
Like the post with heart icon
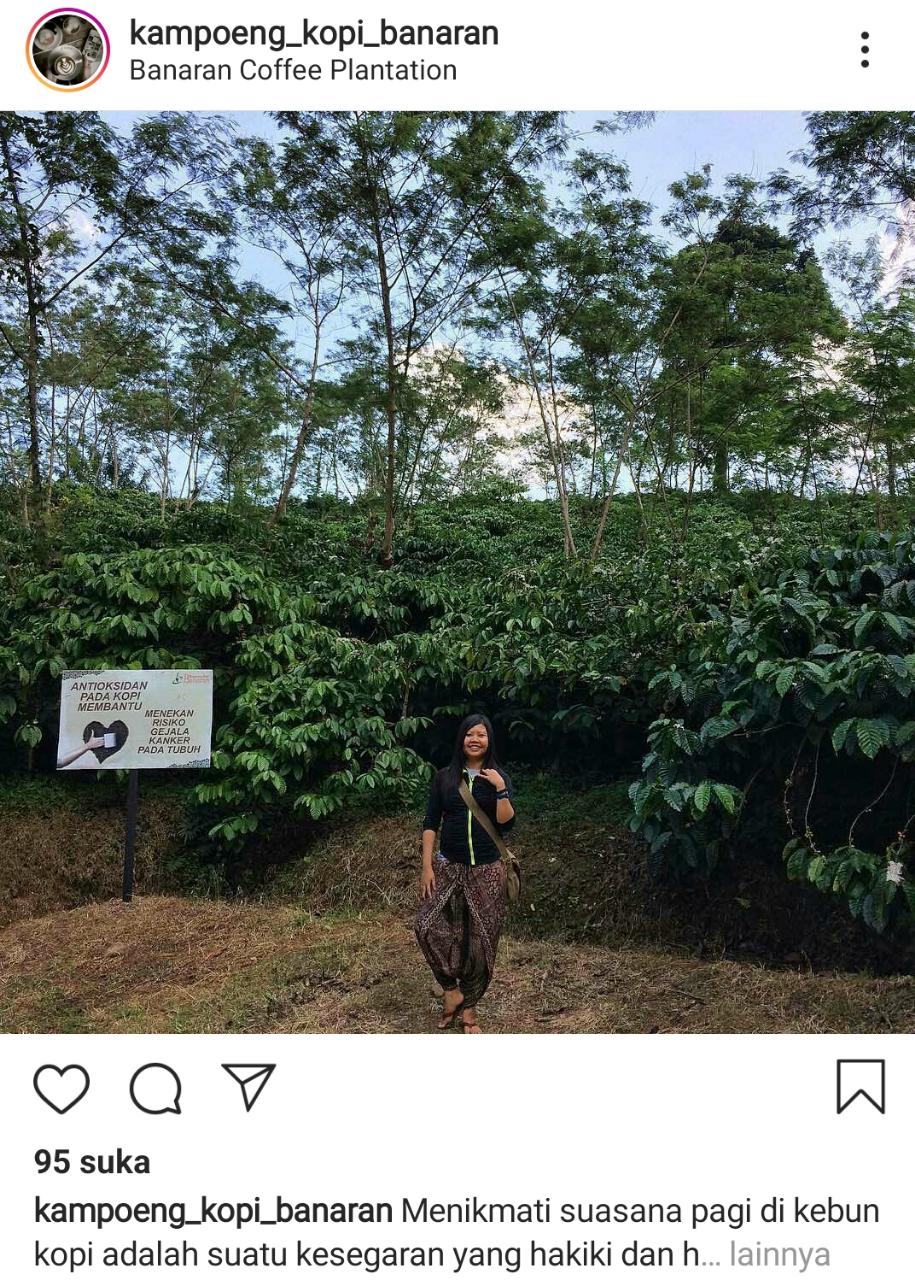coord(62,1088)
